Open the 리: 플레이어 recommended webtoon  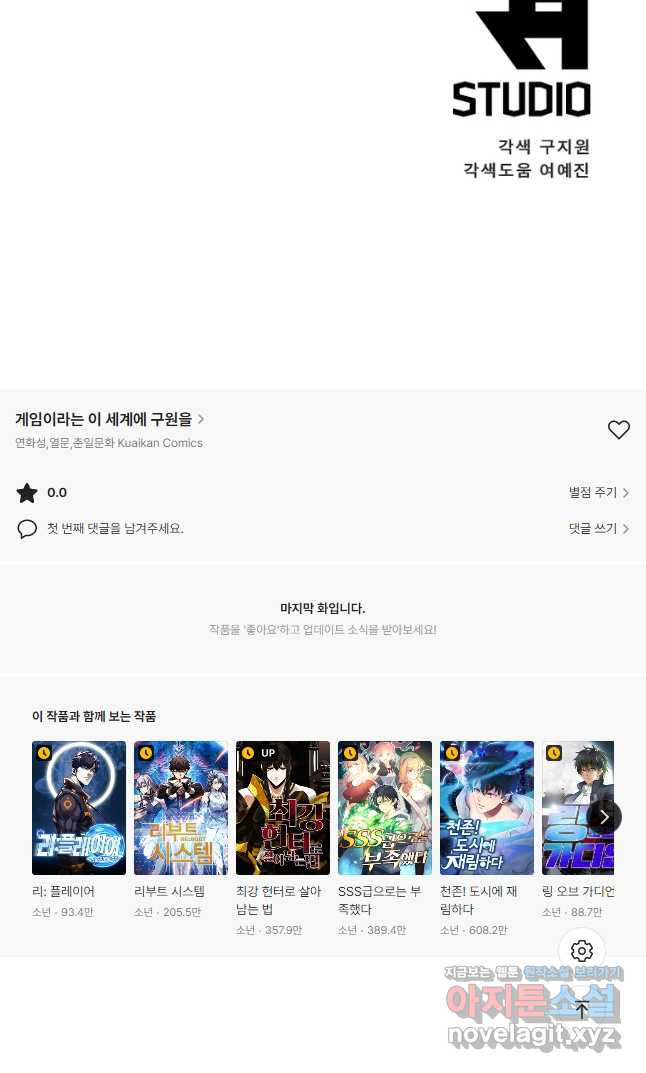point(79,808)
